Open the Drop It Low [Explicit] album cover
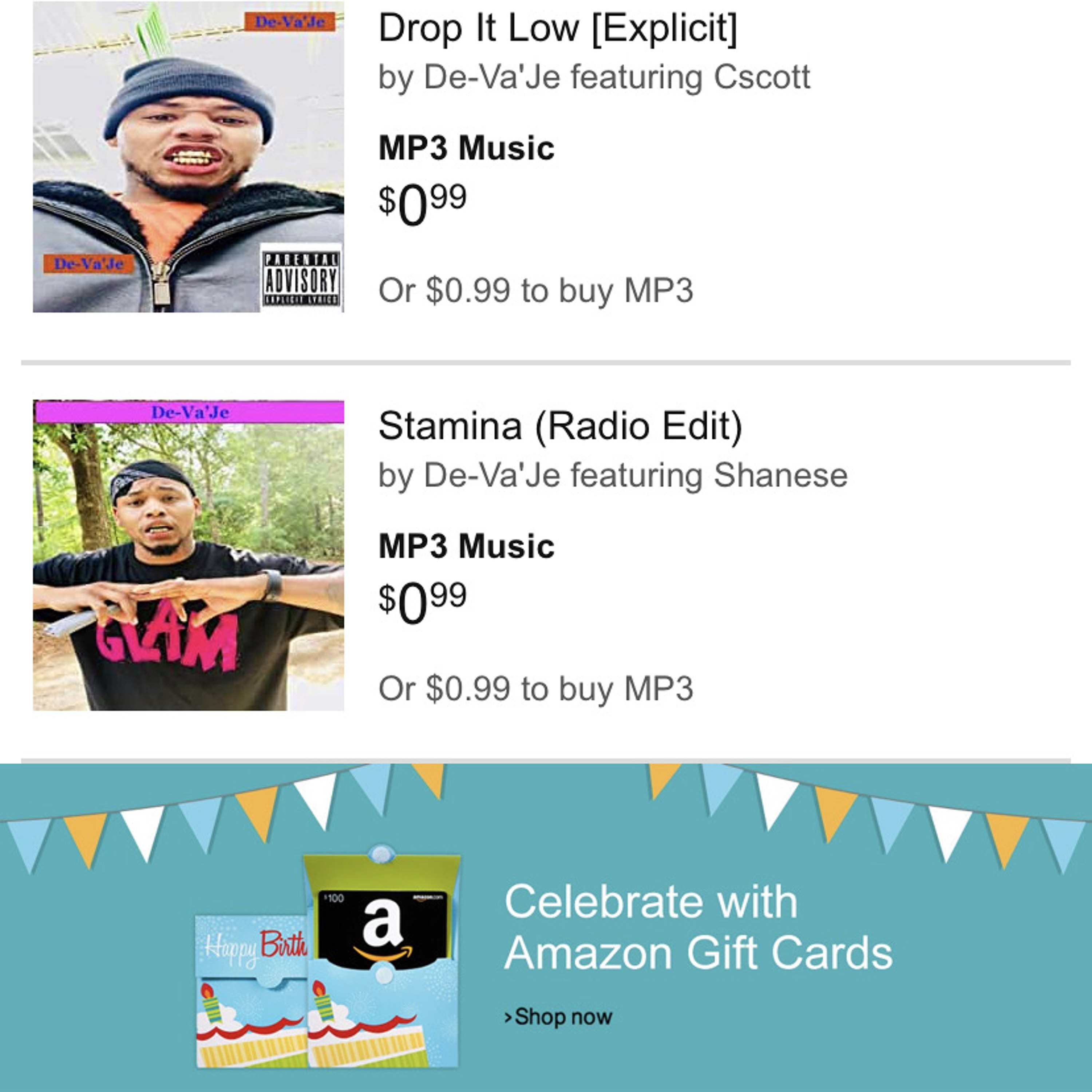The width and height of the screenshot is (1092, 1092). click(188, 157)
